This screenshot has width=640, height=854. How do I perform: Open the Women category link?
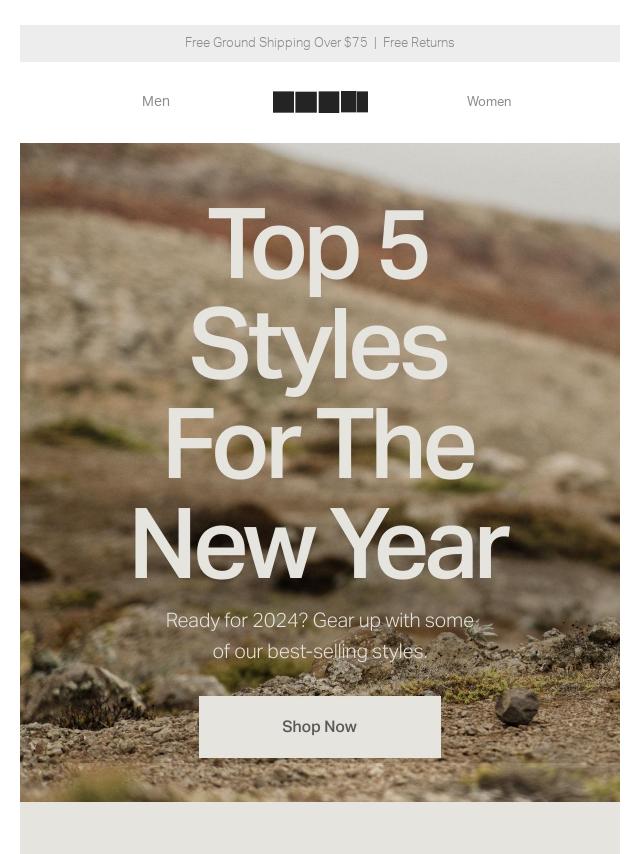click(x=488, y=101)
